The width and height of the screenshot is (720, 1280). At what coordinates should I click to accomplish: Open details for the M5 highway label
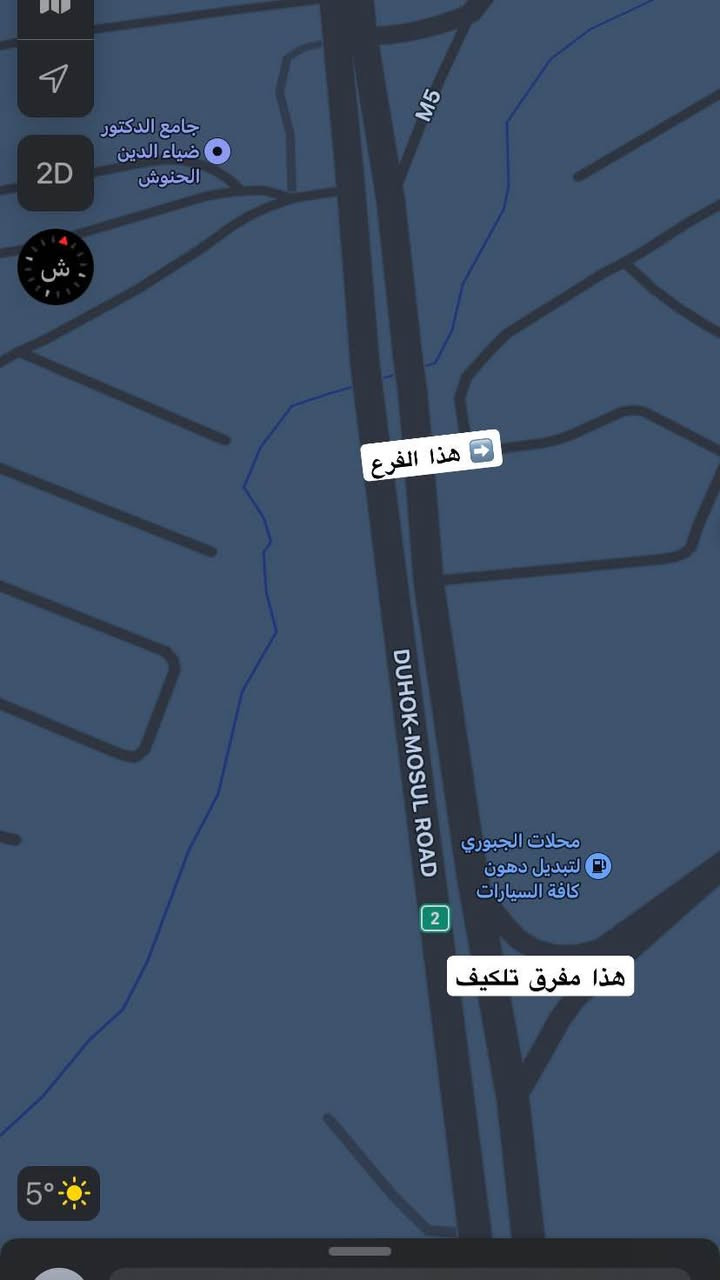pos(428,101)
